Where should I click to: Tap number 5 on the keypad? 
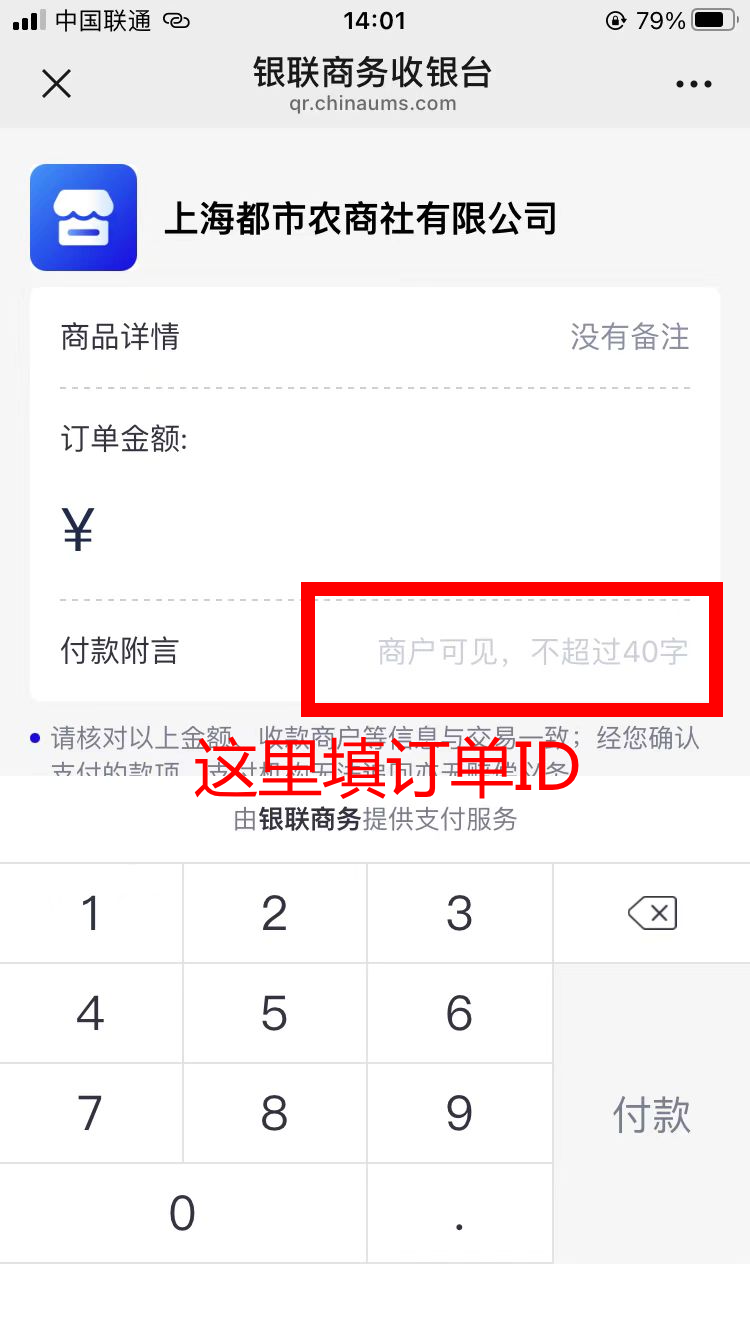tap(275, 1013)
